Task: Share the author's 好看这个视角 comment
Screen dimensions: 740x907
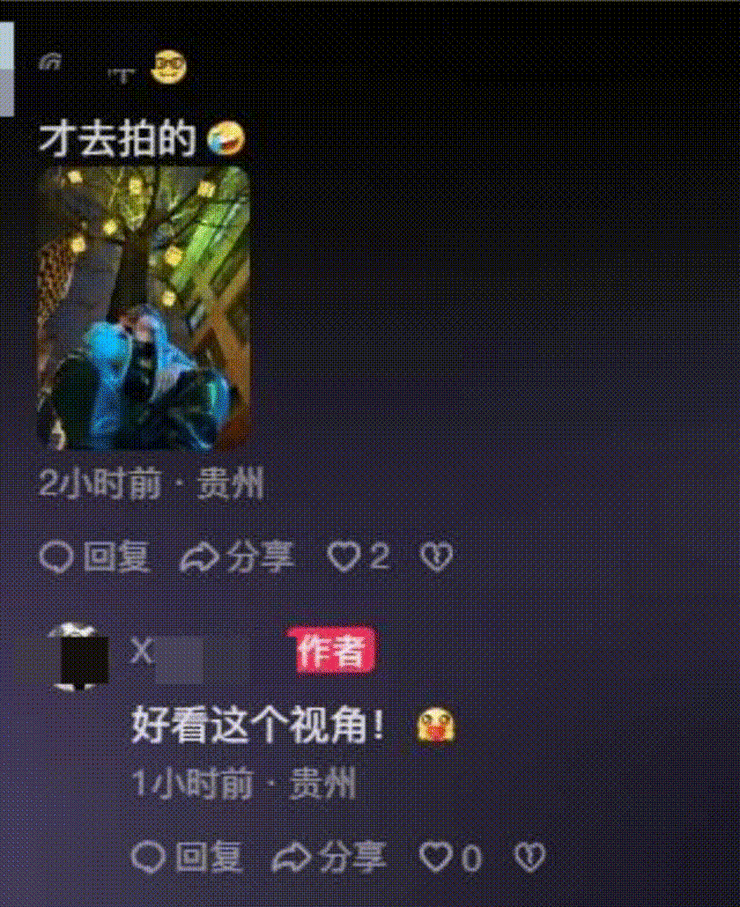Action: coord(329,856)
